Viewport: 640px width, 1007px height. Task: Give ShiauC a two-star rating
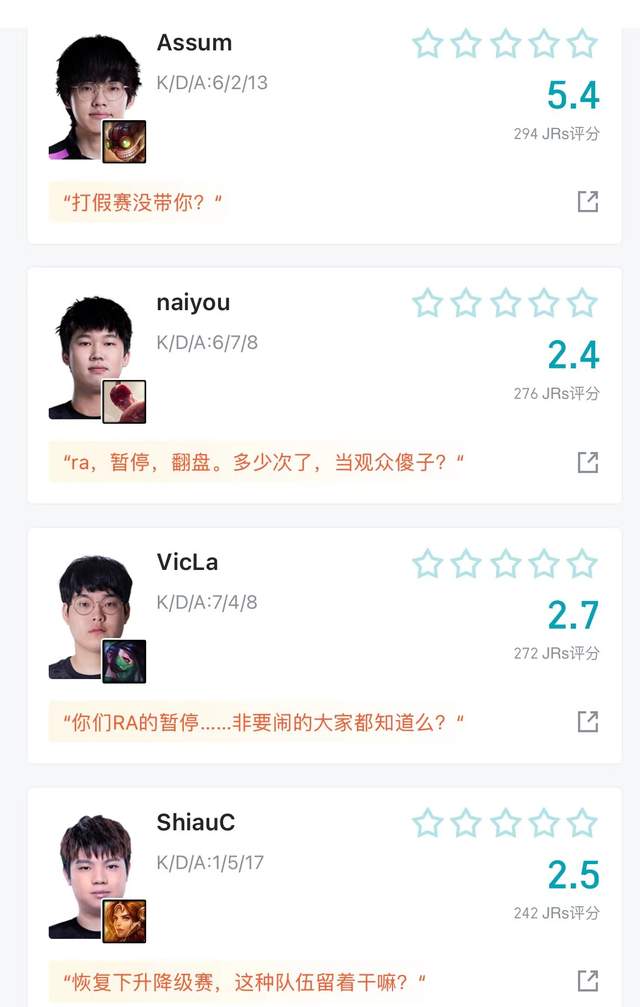pos(466,824)
